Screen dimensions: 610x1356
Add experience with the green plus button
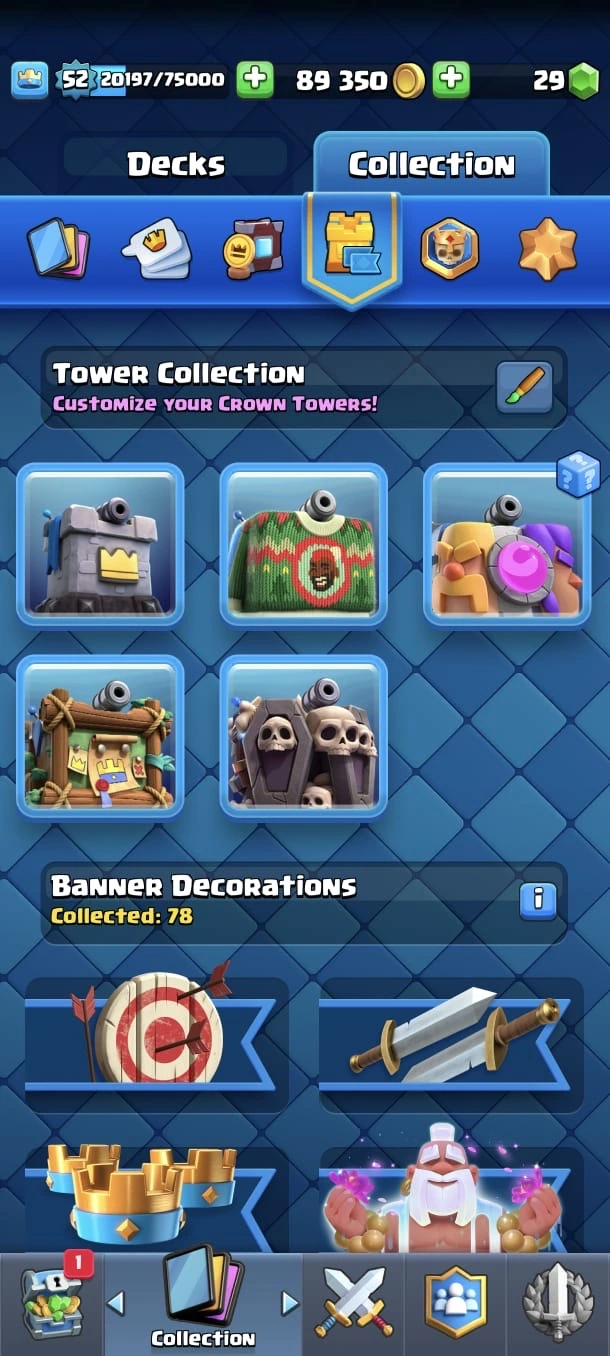pyautogui.click(x=255, y=80)
